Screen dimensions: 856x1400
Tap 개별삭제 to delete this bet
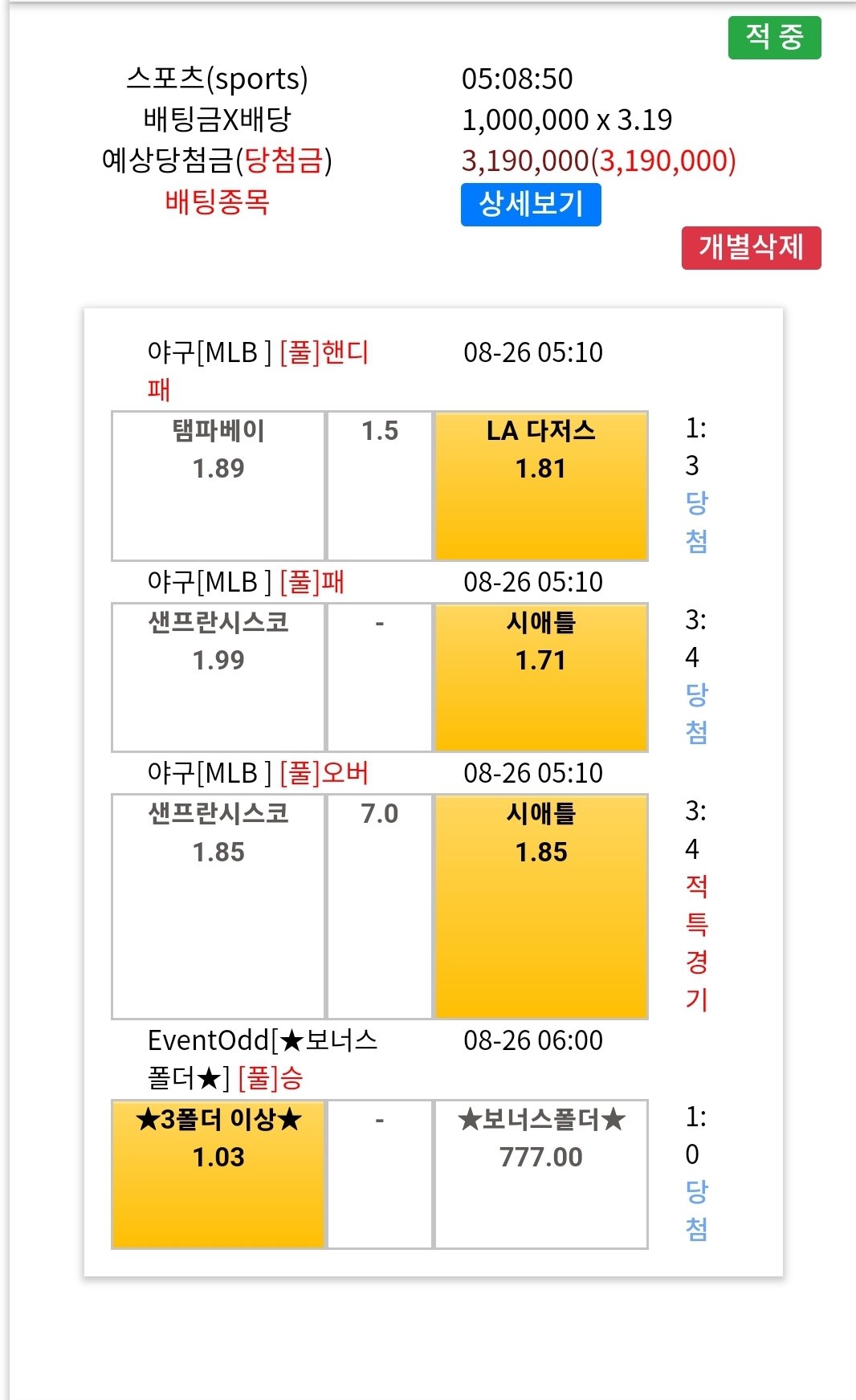point(751,247)
